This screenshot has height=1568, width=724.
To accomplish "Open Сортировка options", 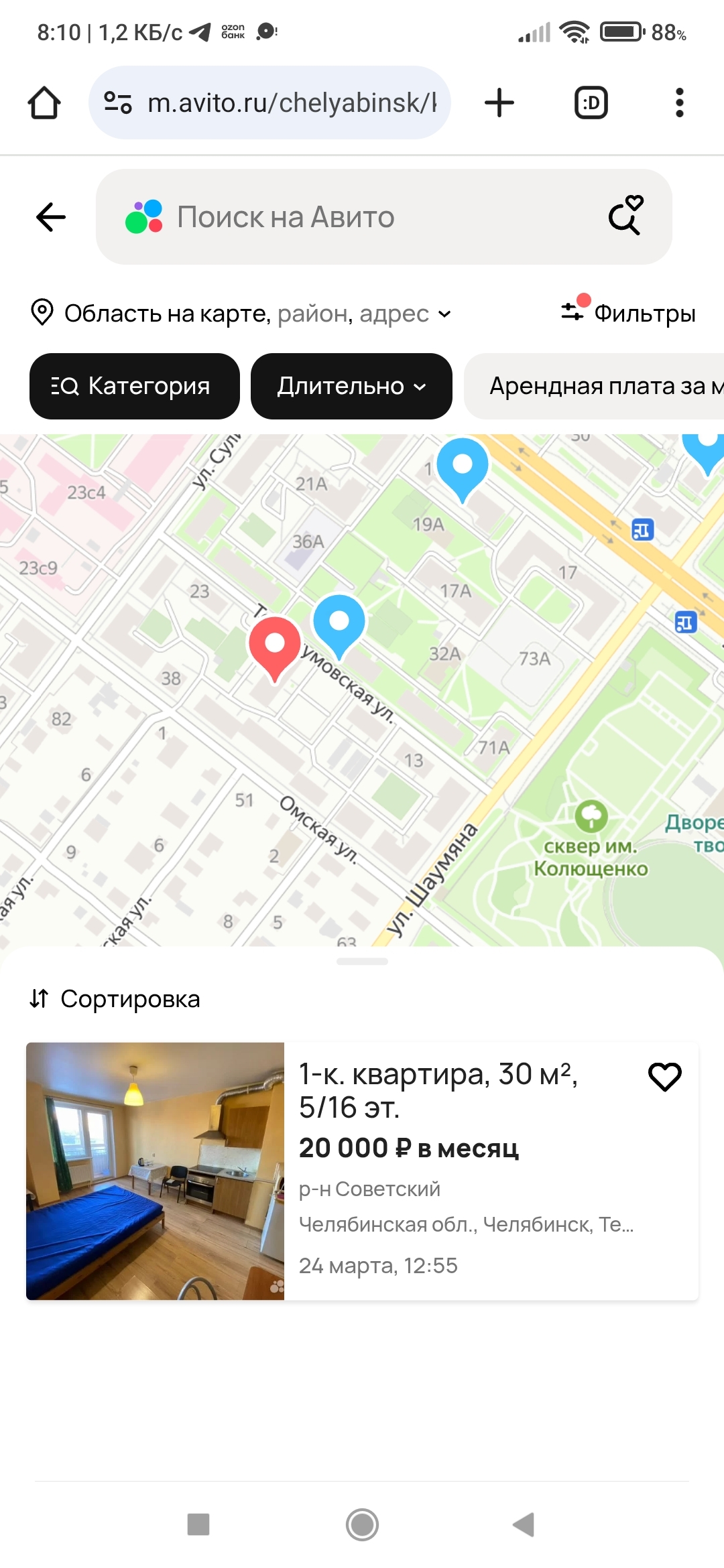I will [115, 998].
